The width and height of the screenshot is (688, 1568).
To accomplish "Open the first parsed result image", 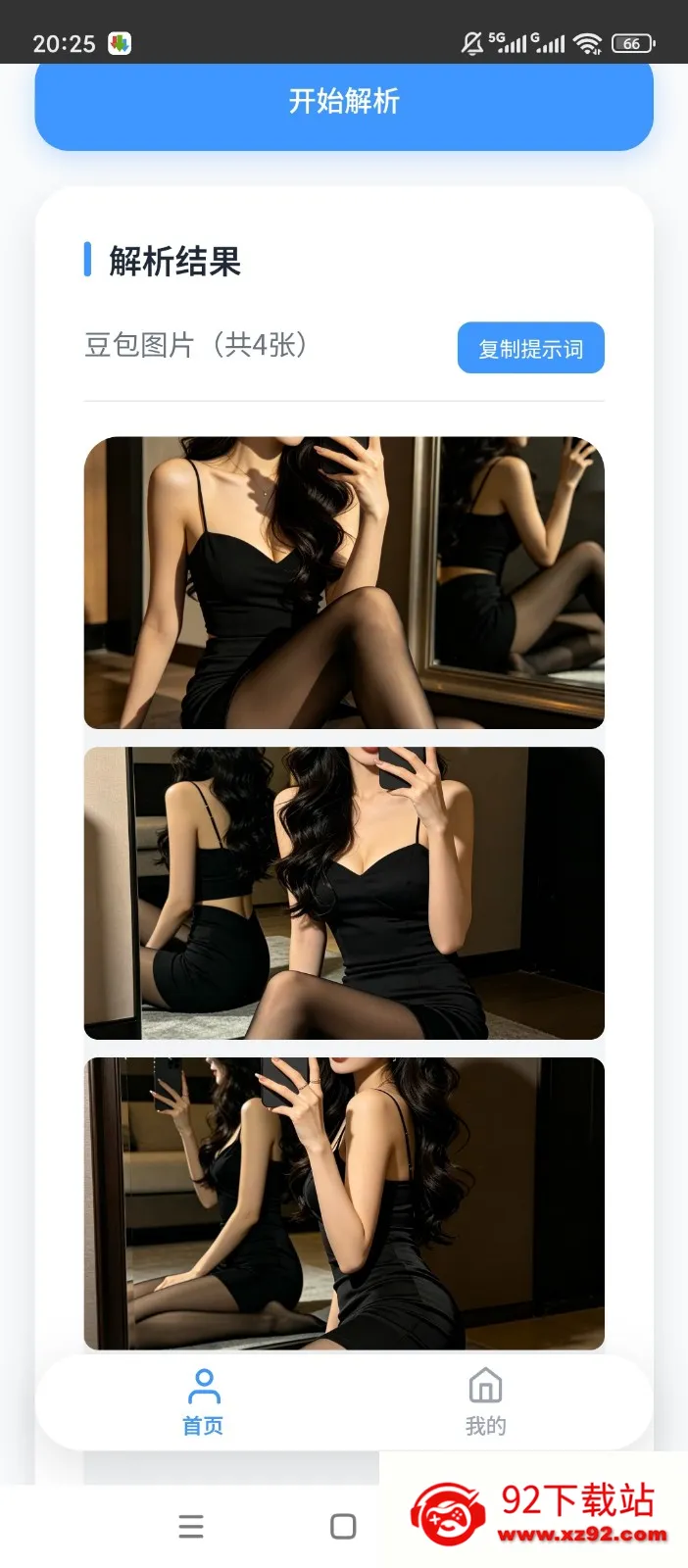I will click(x=344, y=582).
